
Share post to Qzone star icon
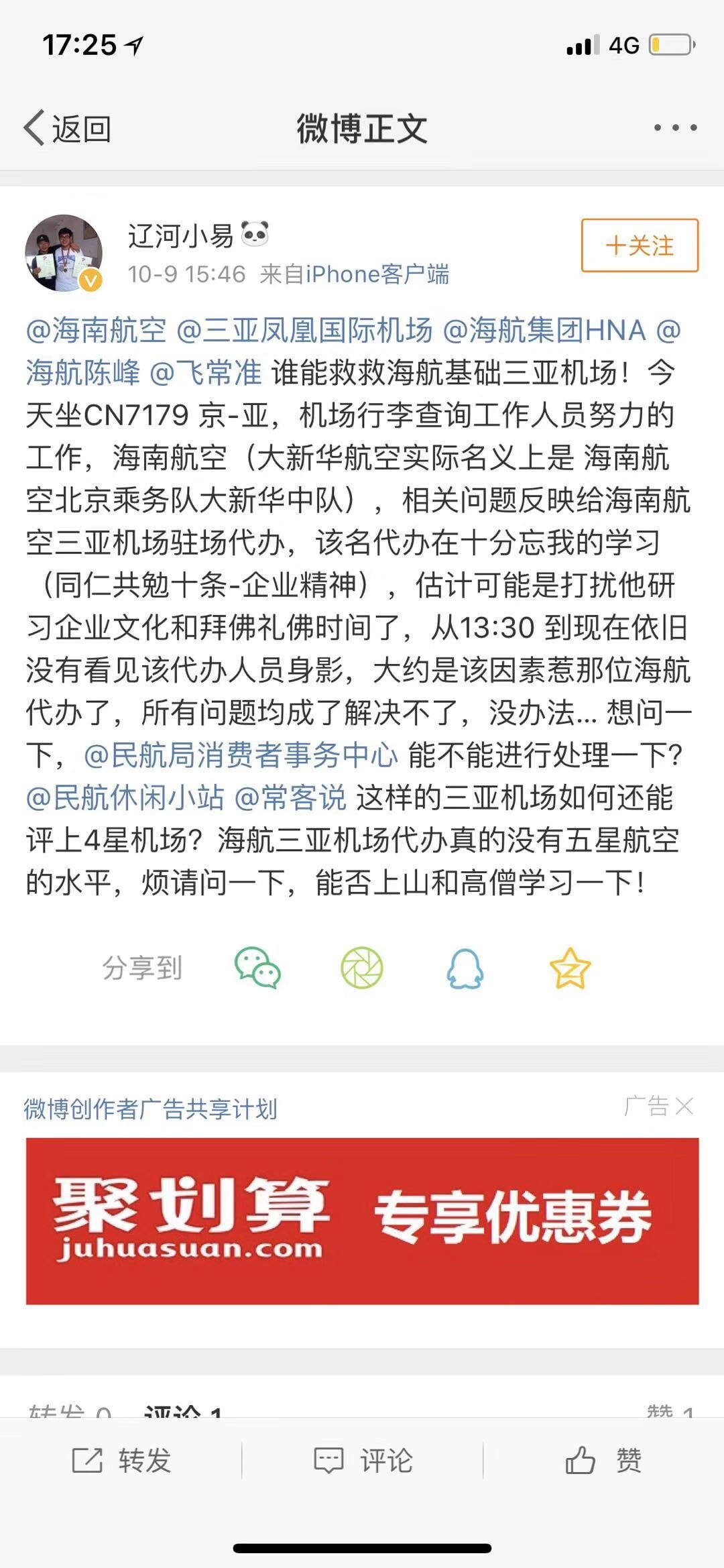click(570, 968)
